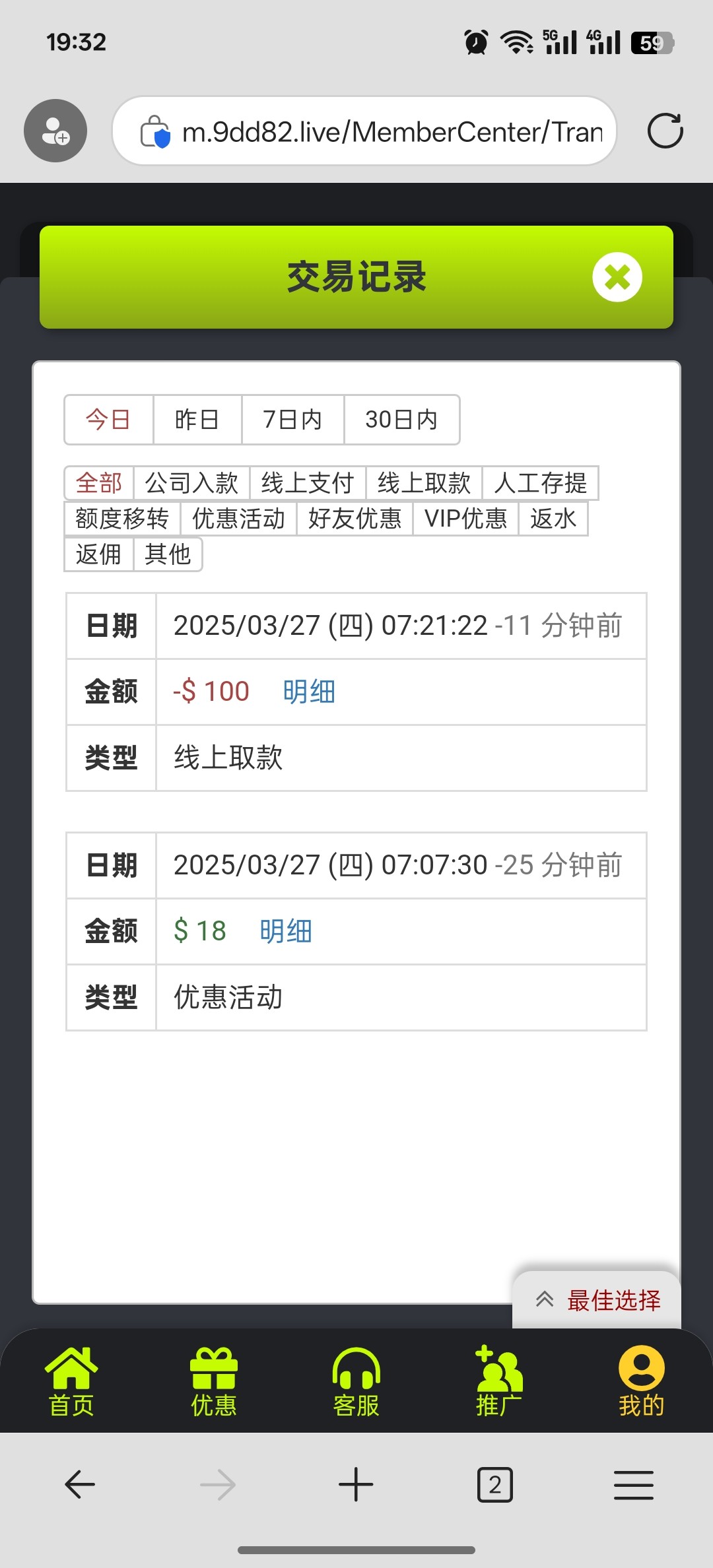713x1568 pixels.
Task: Select the 人工存提 filter
Action: [x=540, y=483]
